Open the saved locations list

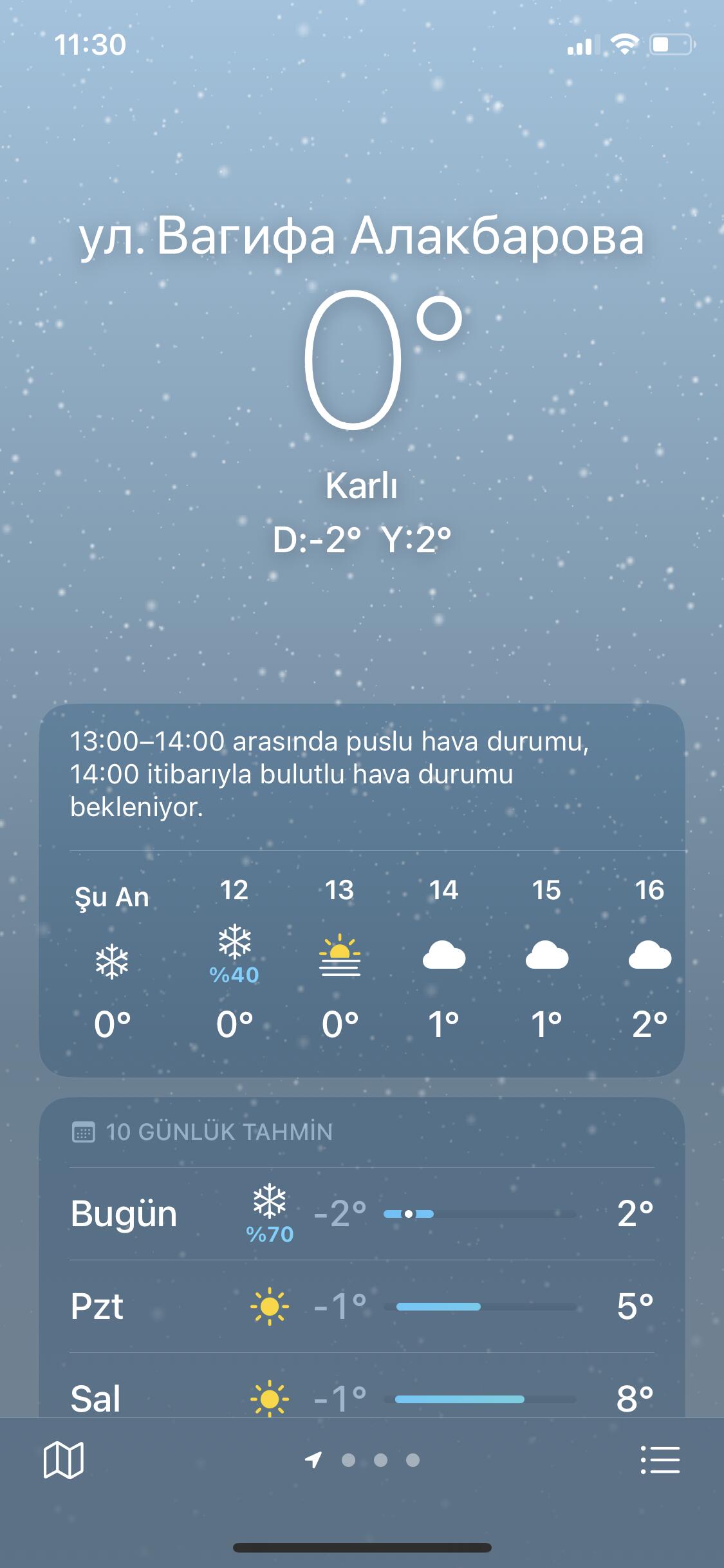(660, 1459)
